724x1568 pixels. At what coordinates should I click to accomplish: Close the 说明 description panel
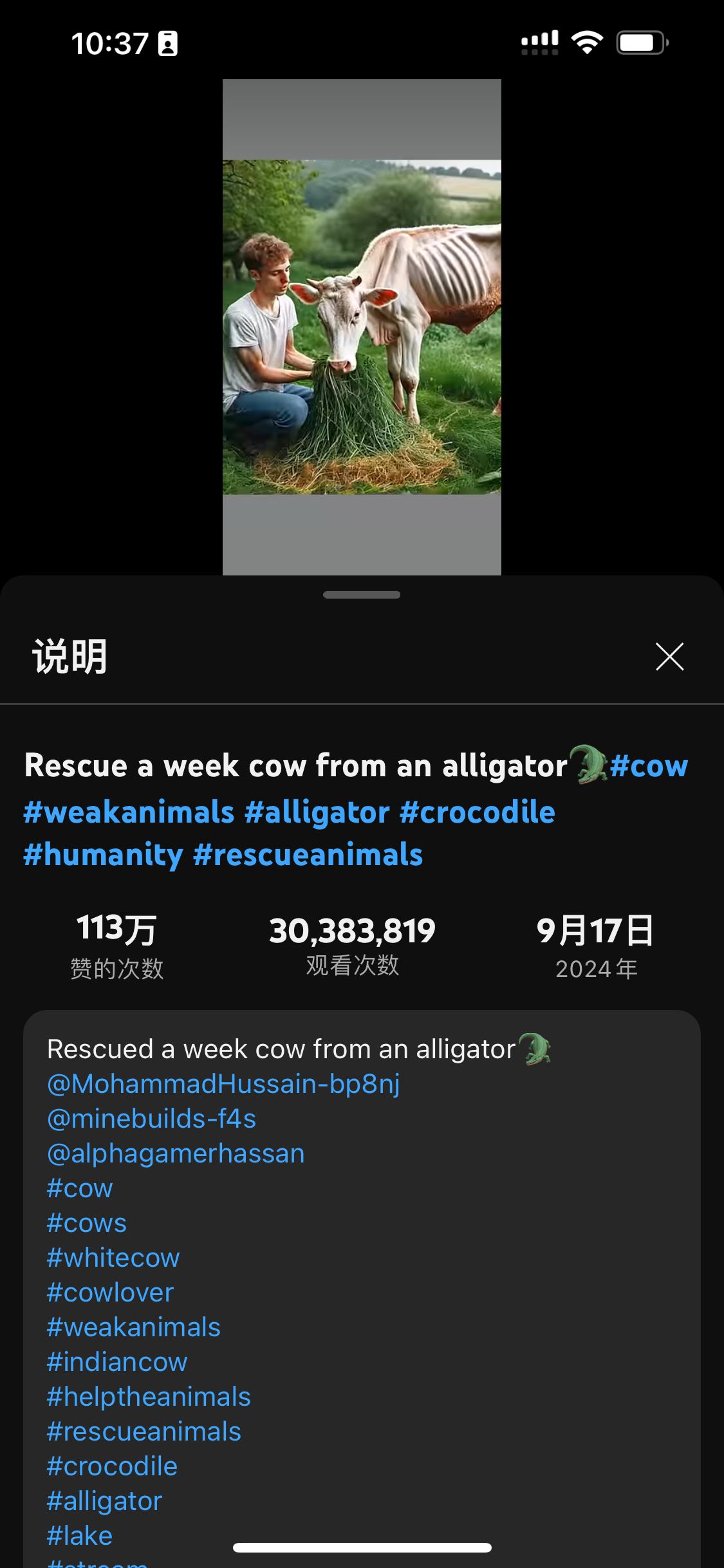pyautogui.click(x=669, y=657)
